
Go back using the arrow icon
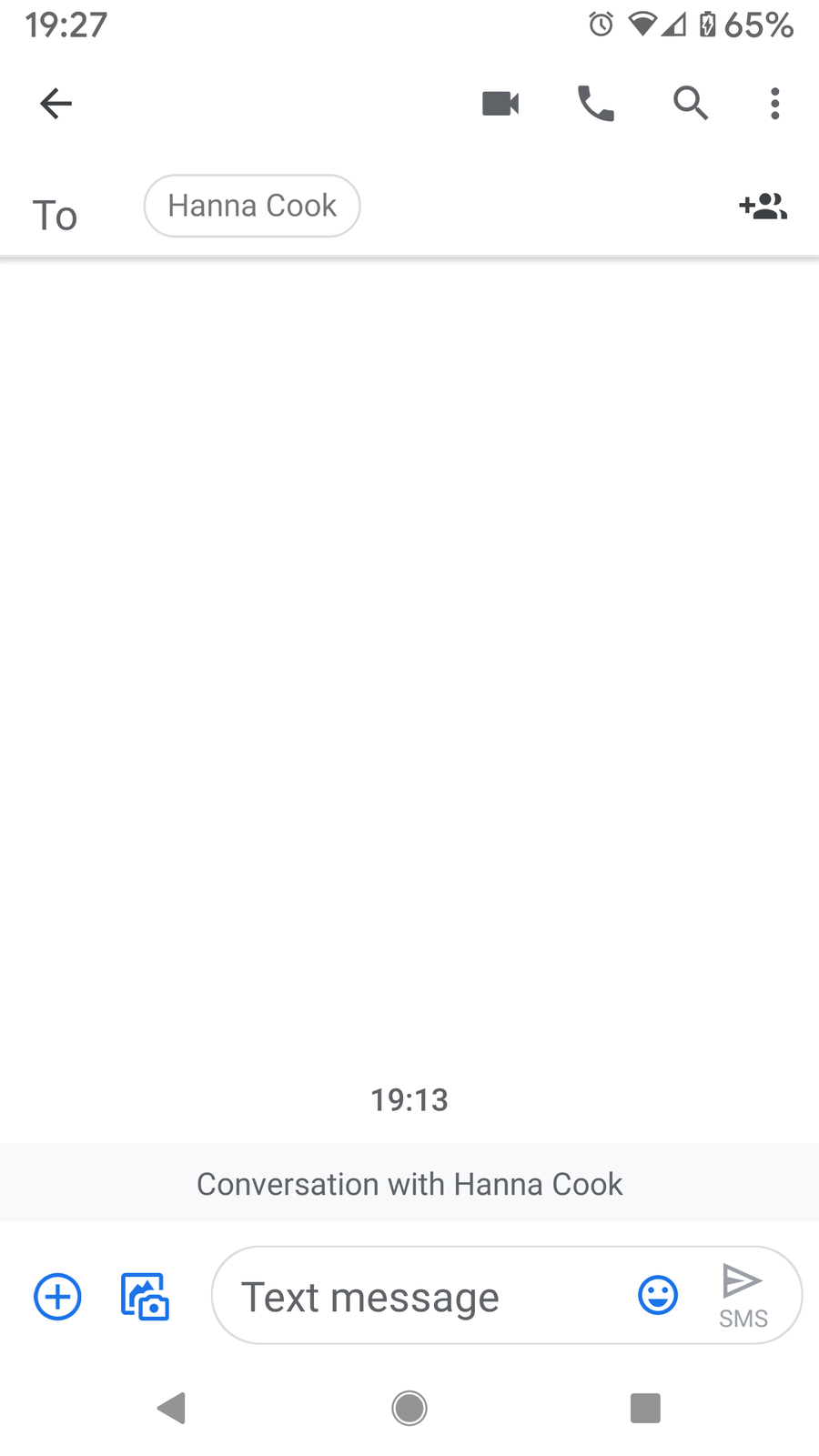coord(56,104)
